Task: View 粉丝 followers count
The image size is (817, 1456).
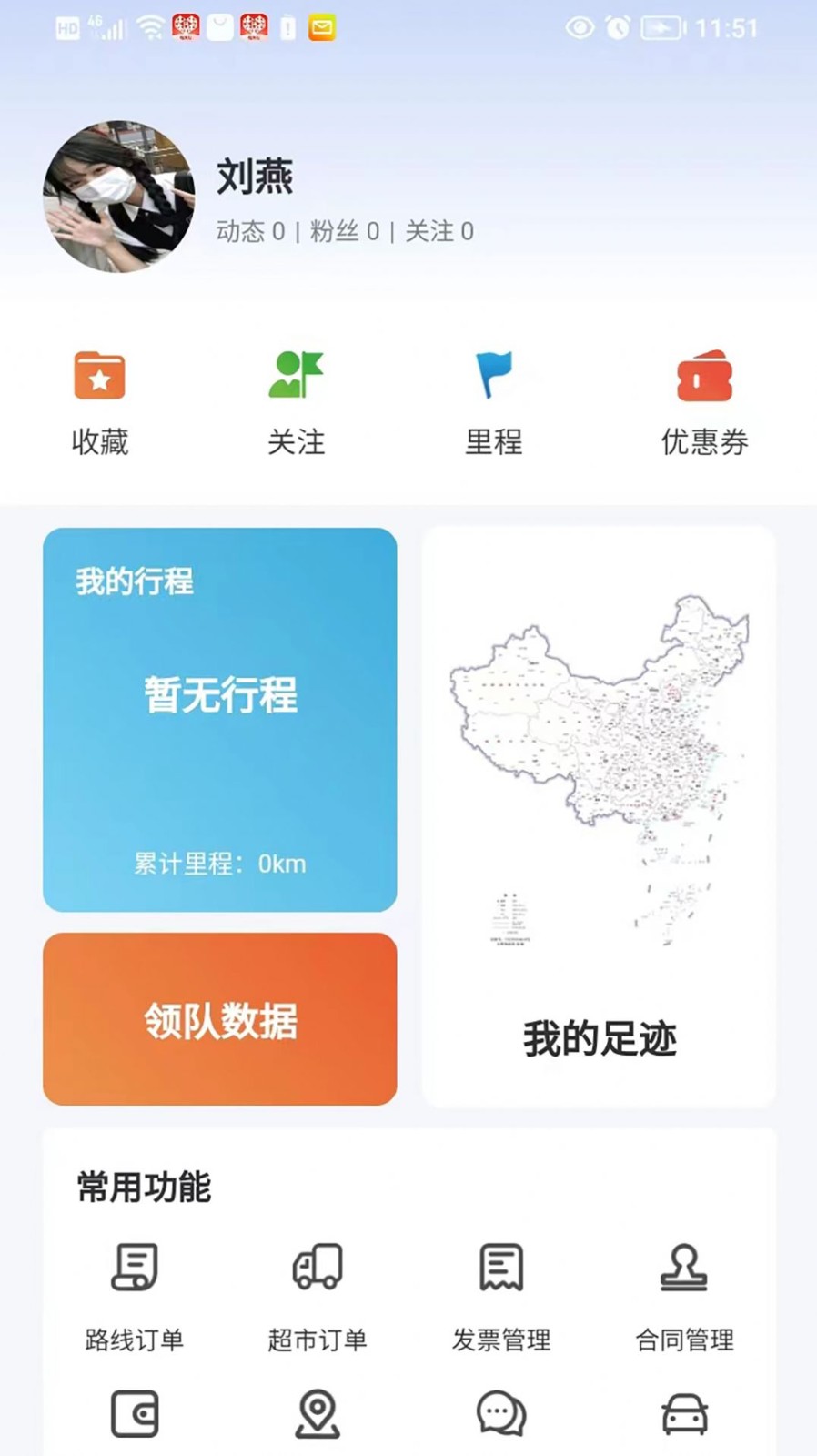Action: [345, 232]
